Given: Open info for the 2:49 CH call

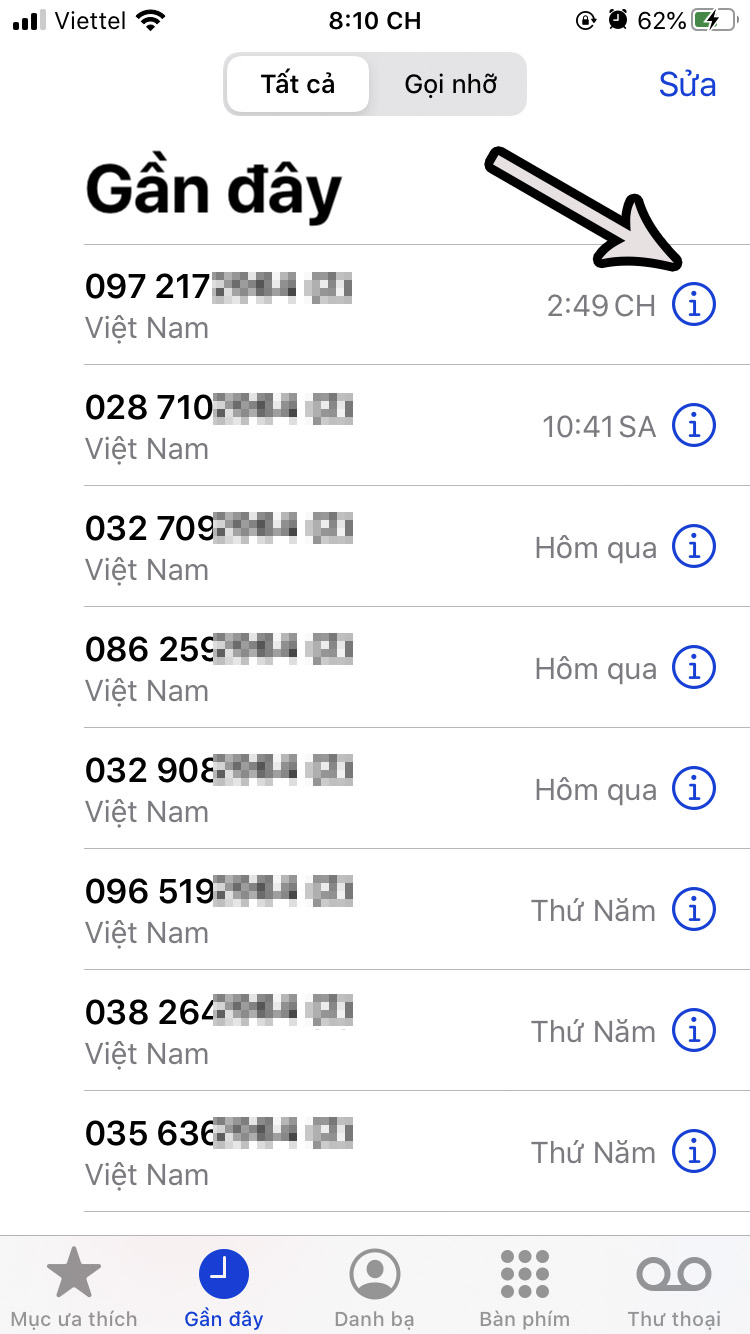Looking at the screenshot, I should pyautogui.click(x=694, y=305).
